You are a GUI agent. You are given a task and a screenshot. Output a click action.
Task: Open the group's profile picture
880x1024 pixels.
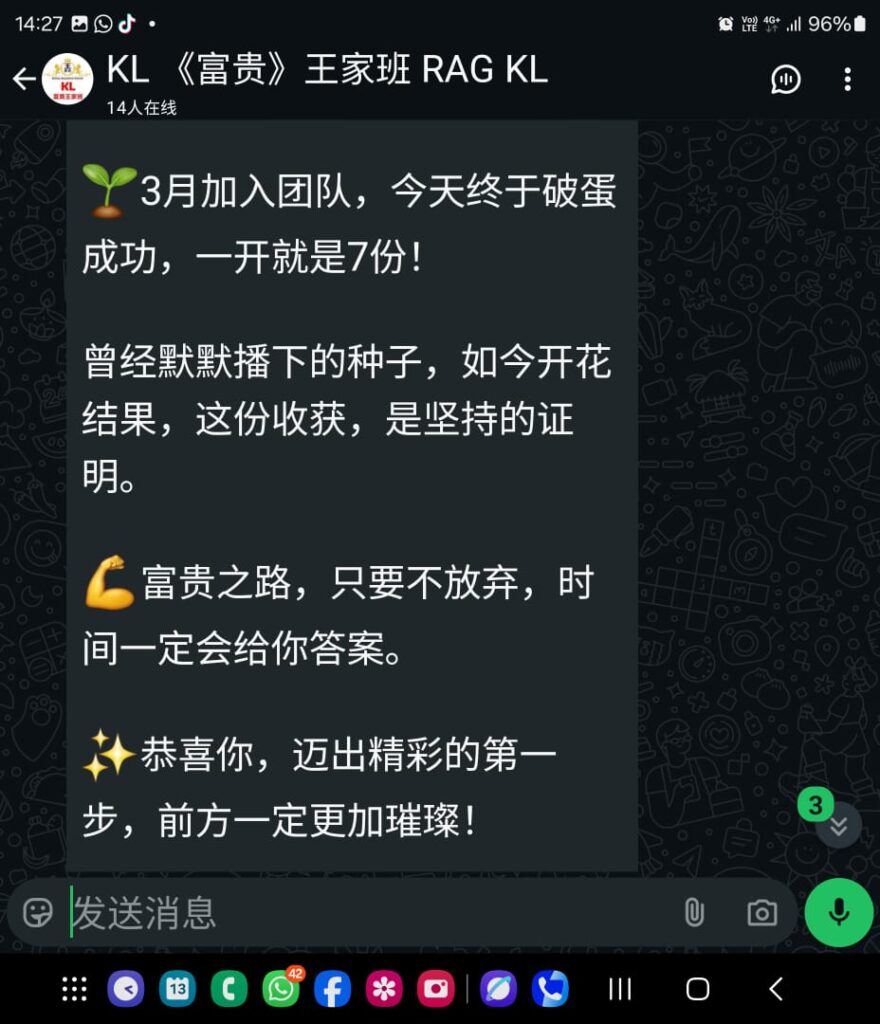[x=68, y=79]
